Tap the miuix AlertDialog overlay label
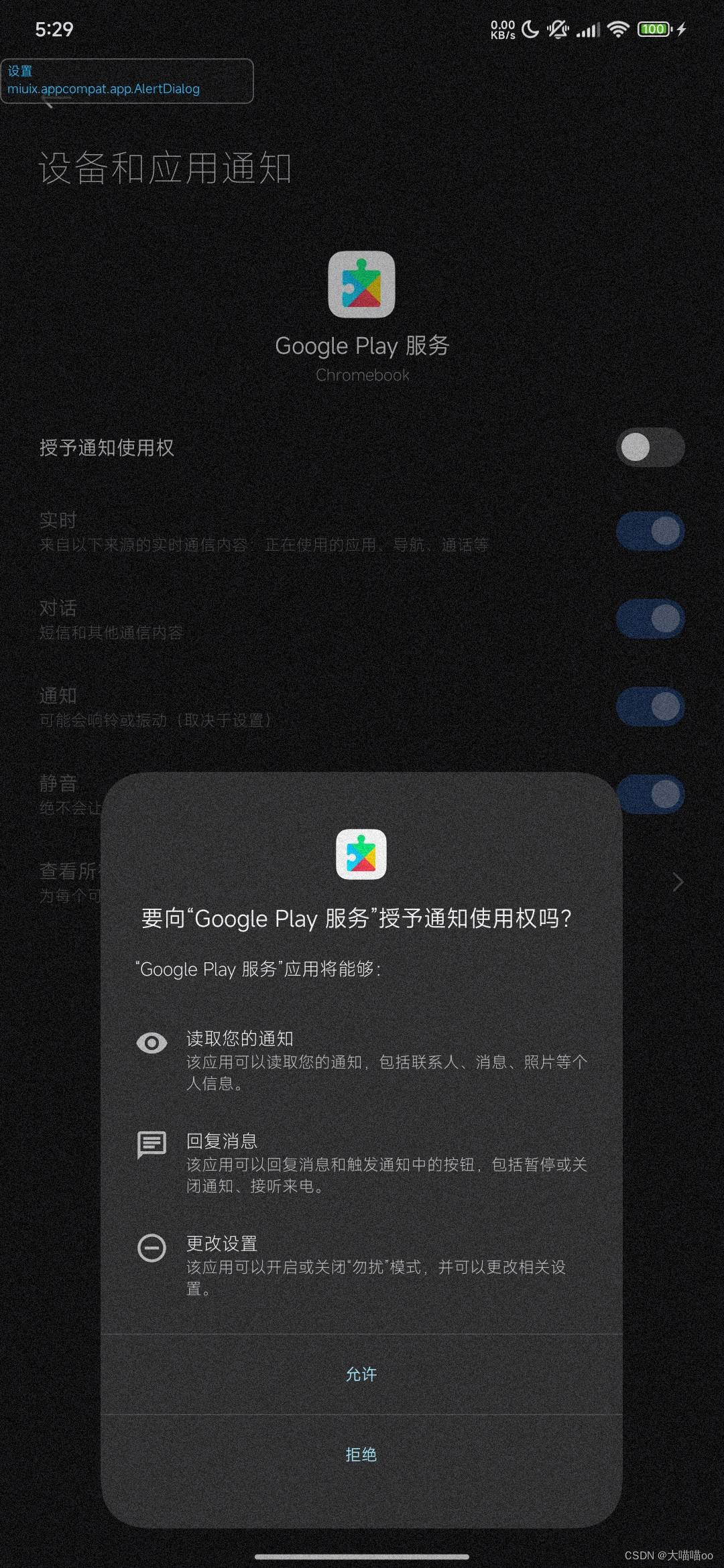The height and width of the screenshot is (1568, 724). pos(127,80)
